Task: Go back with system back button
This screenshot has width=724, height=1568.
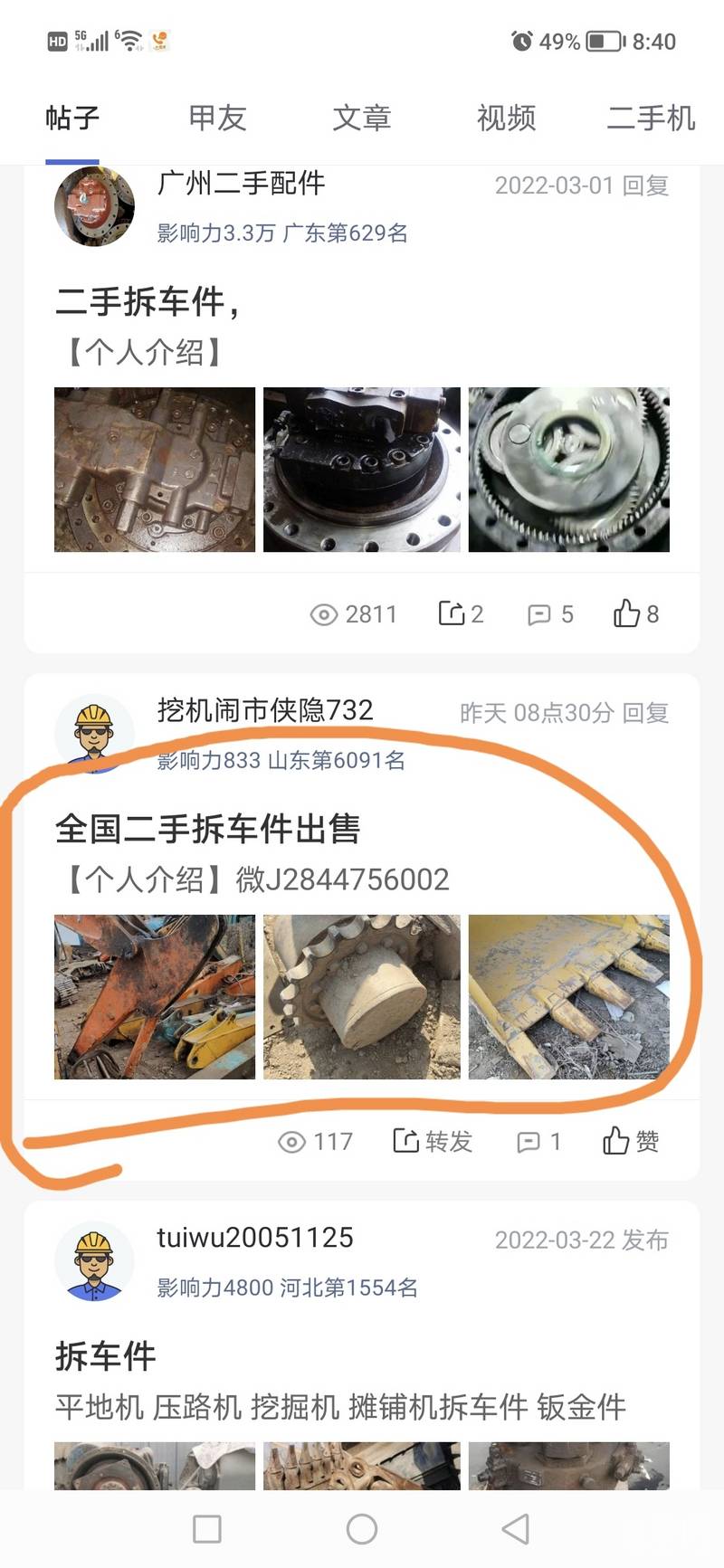Action: (516, 1529)
